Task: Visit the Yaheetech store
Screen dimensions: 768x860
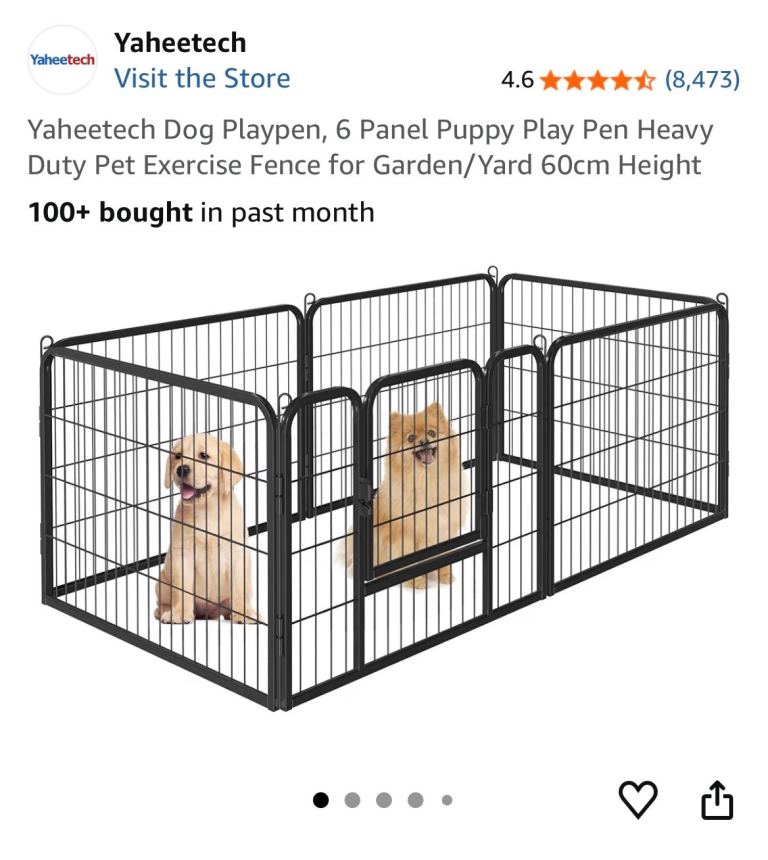Action: click(202, 78)
